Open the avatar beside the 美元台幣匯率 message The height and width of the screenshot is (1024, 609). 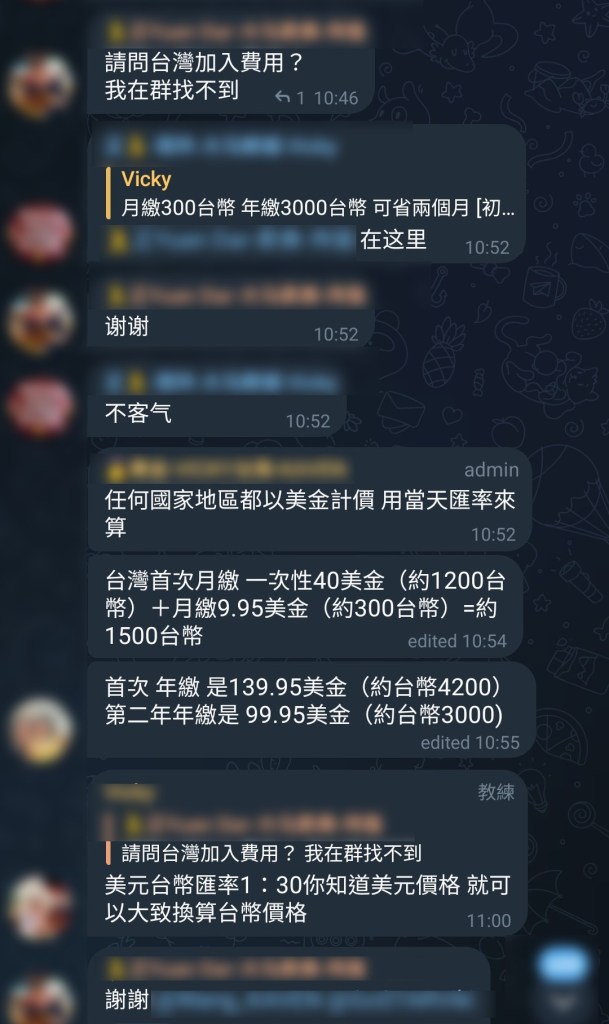pyautogui.click(x=41, y=906)
